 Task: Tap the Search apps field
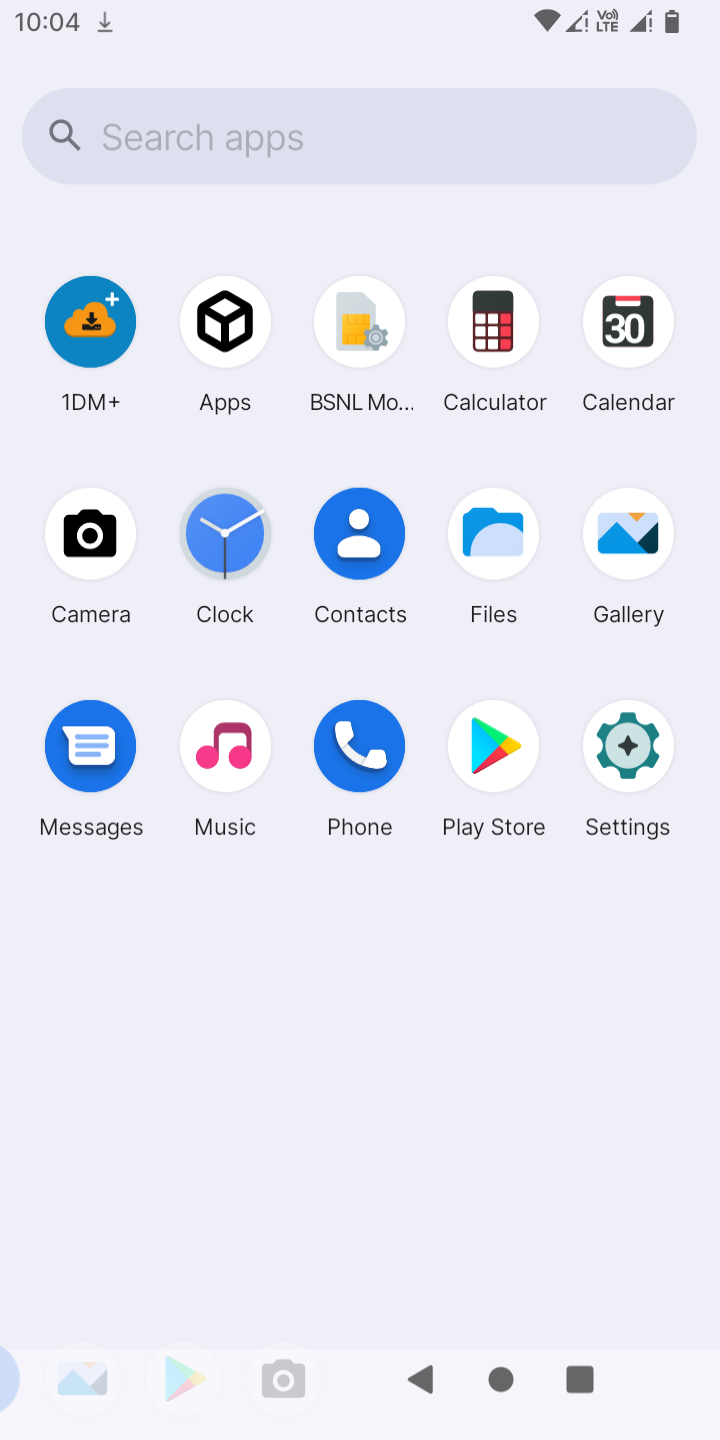point(360,136)
